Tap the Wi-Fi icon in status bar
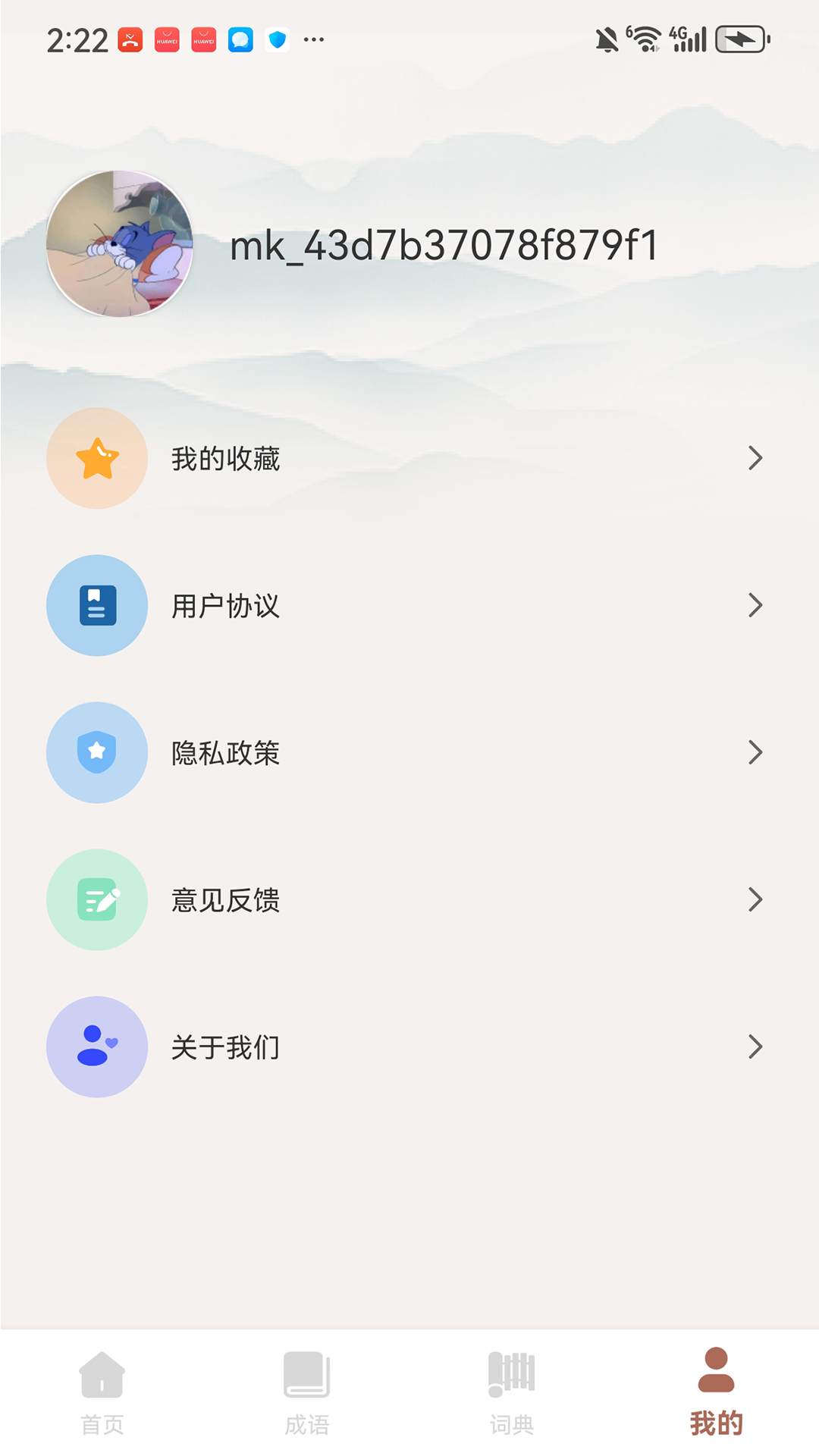The height and width of the screenshot is (1456, 819). pos(644,38)
